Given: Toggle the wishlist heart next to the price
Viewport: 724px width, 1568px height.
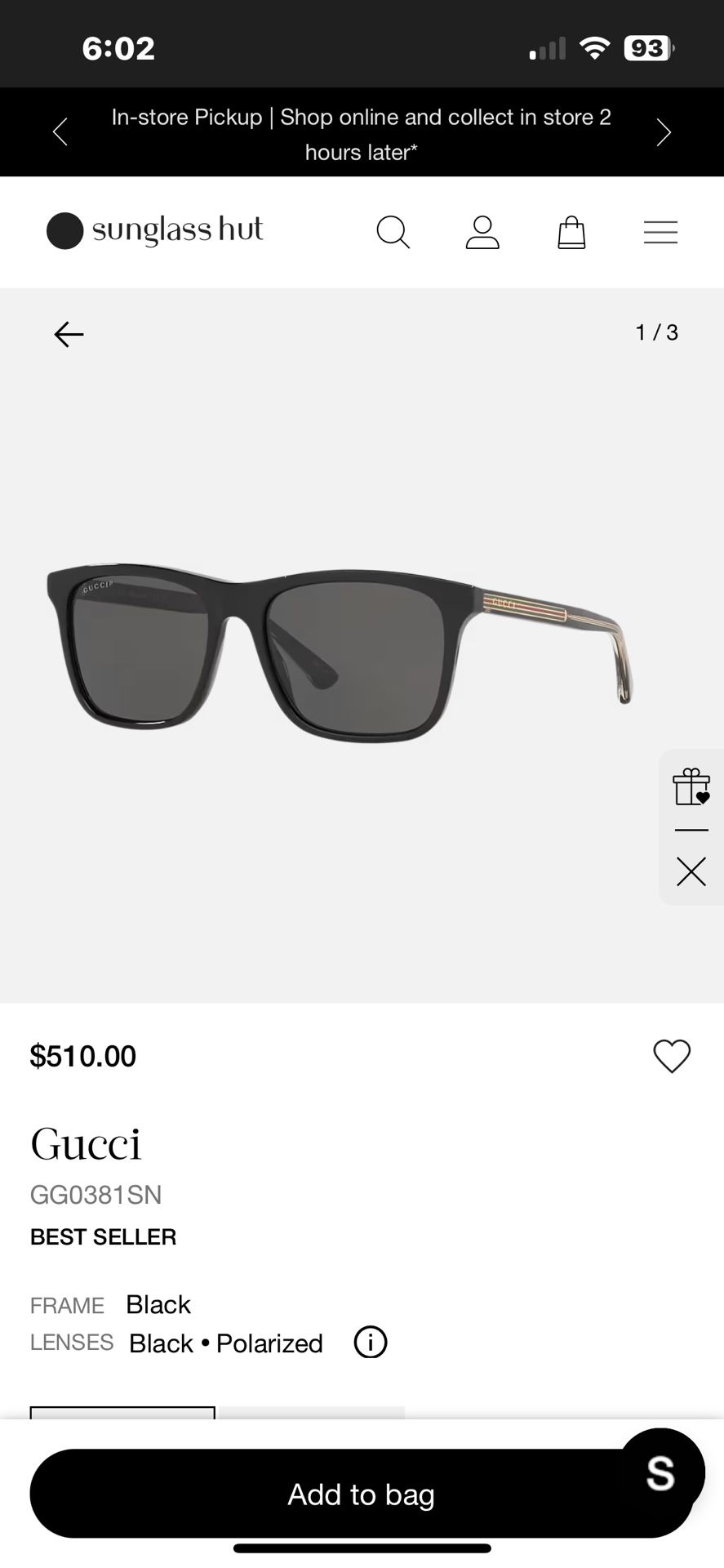Looking at the screenshot, I should tap(671, 1055).
